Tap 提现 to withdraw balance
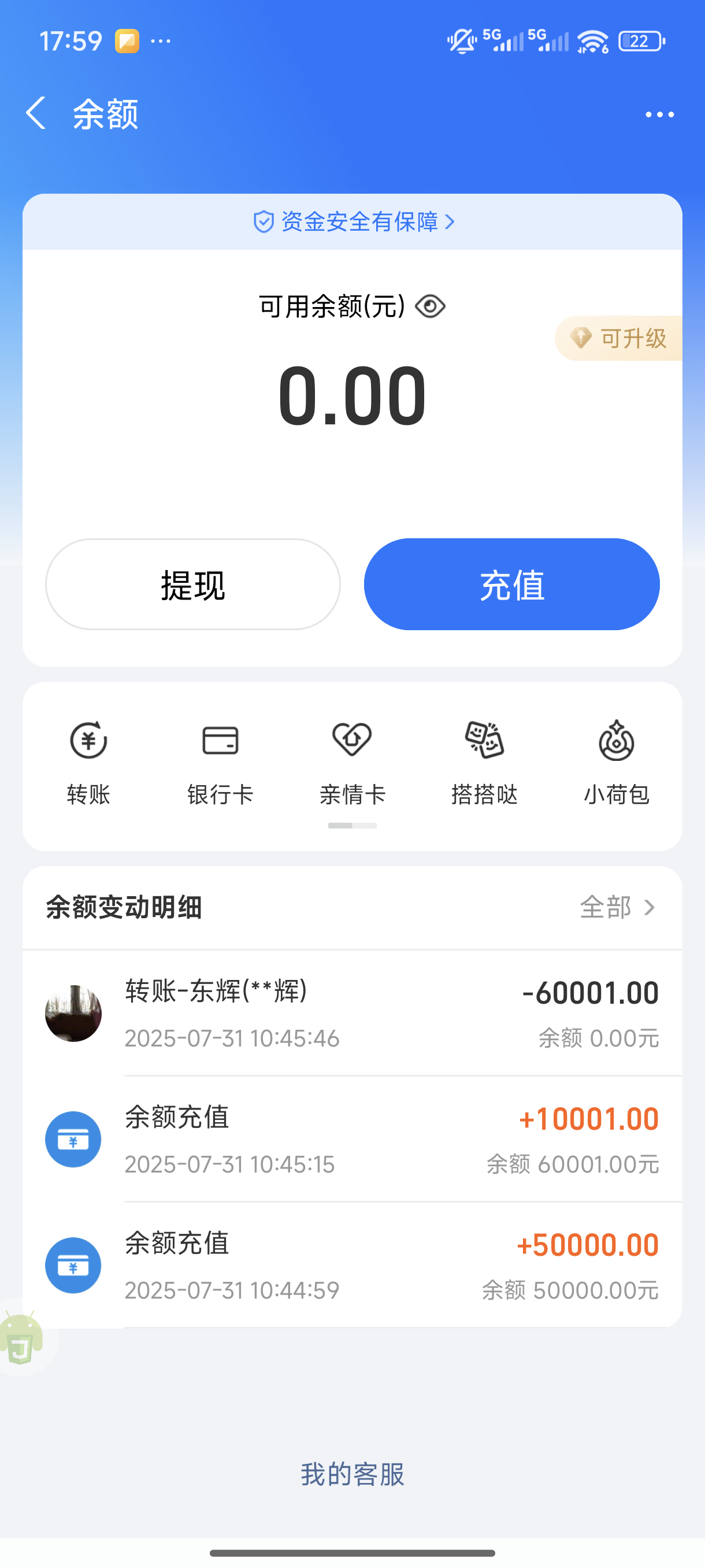Image resolution: width=705 pixels, height=1568 pixels. pyautogui.click(x=193, y=585)
